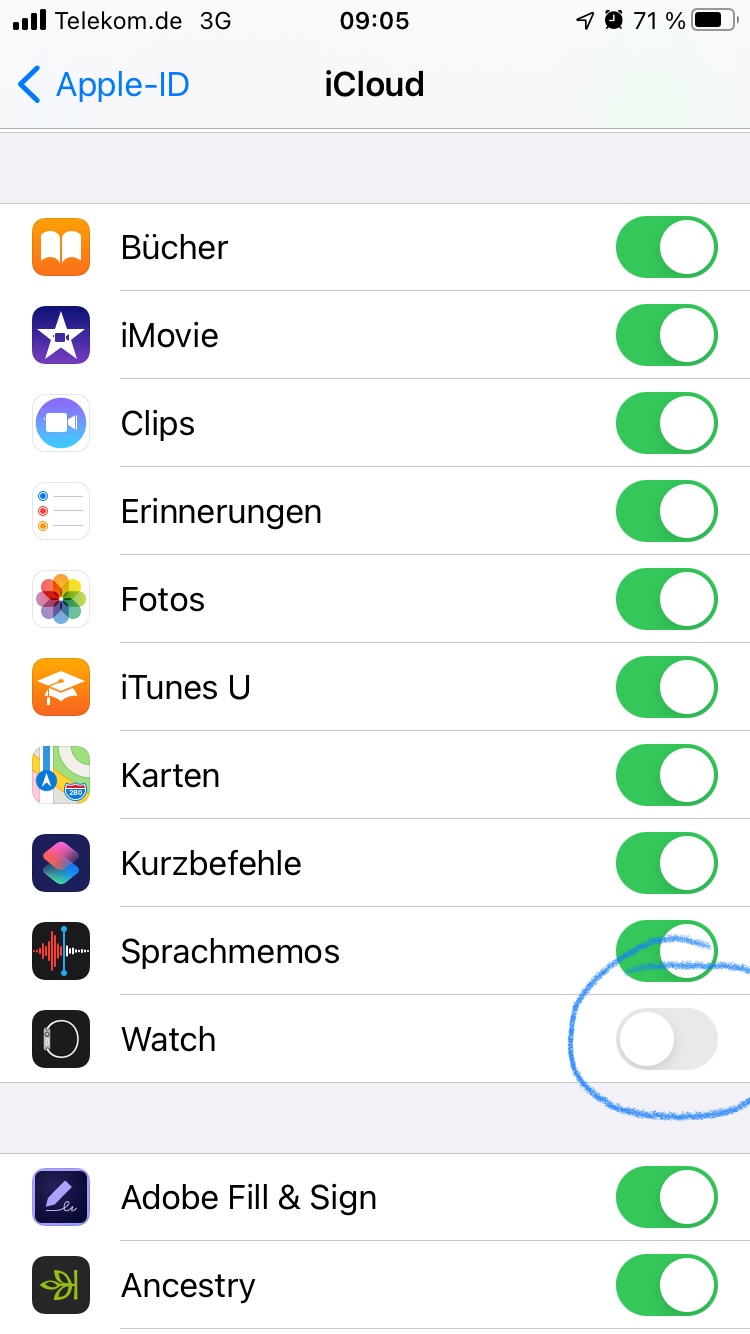The width and height of the screenshot is (750, 1334).
Task: Disable Kurzbefehle iCloud sync
Action: click(x=666, y=863)
